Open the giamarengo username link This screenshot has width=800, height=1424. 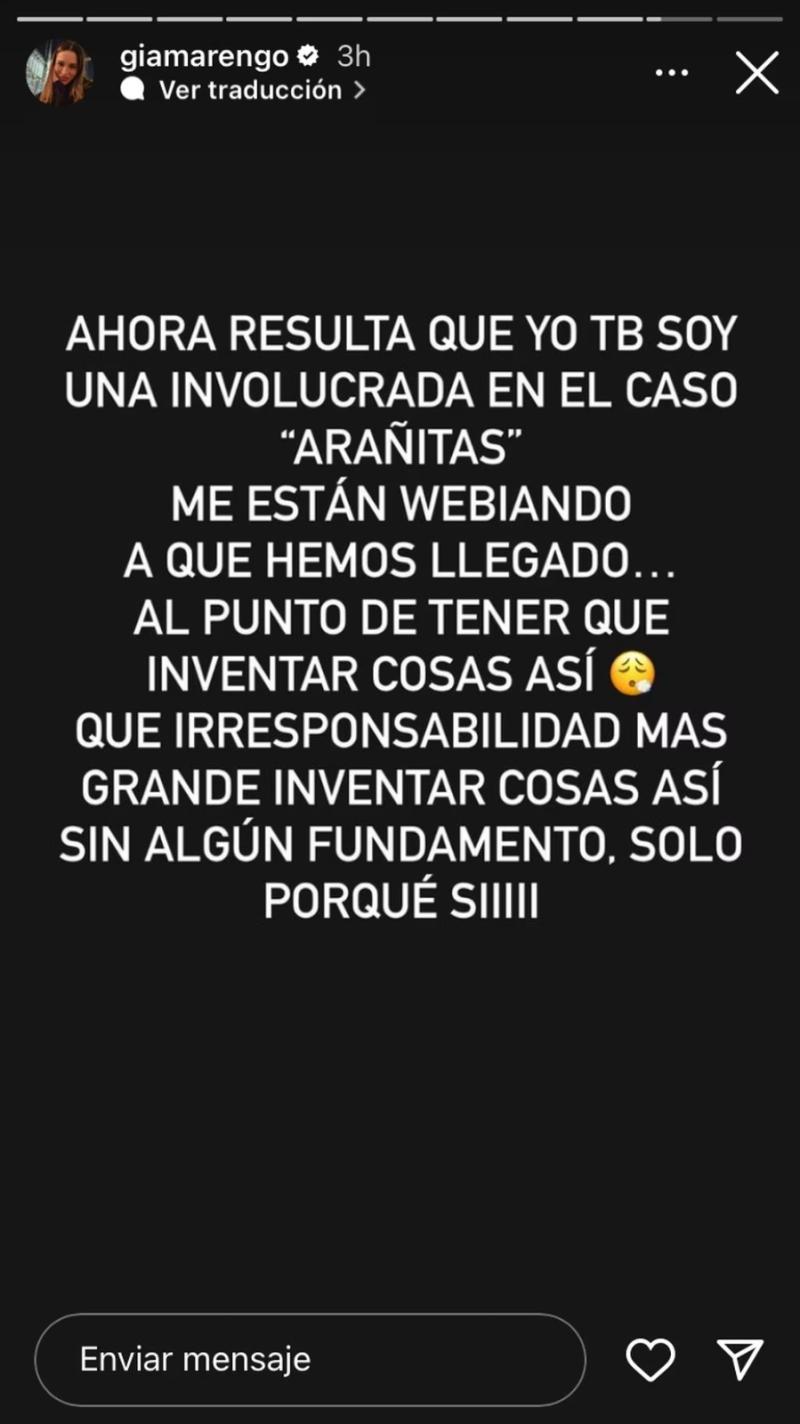pos(204,57)
